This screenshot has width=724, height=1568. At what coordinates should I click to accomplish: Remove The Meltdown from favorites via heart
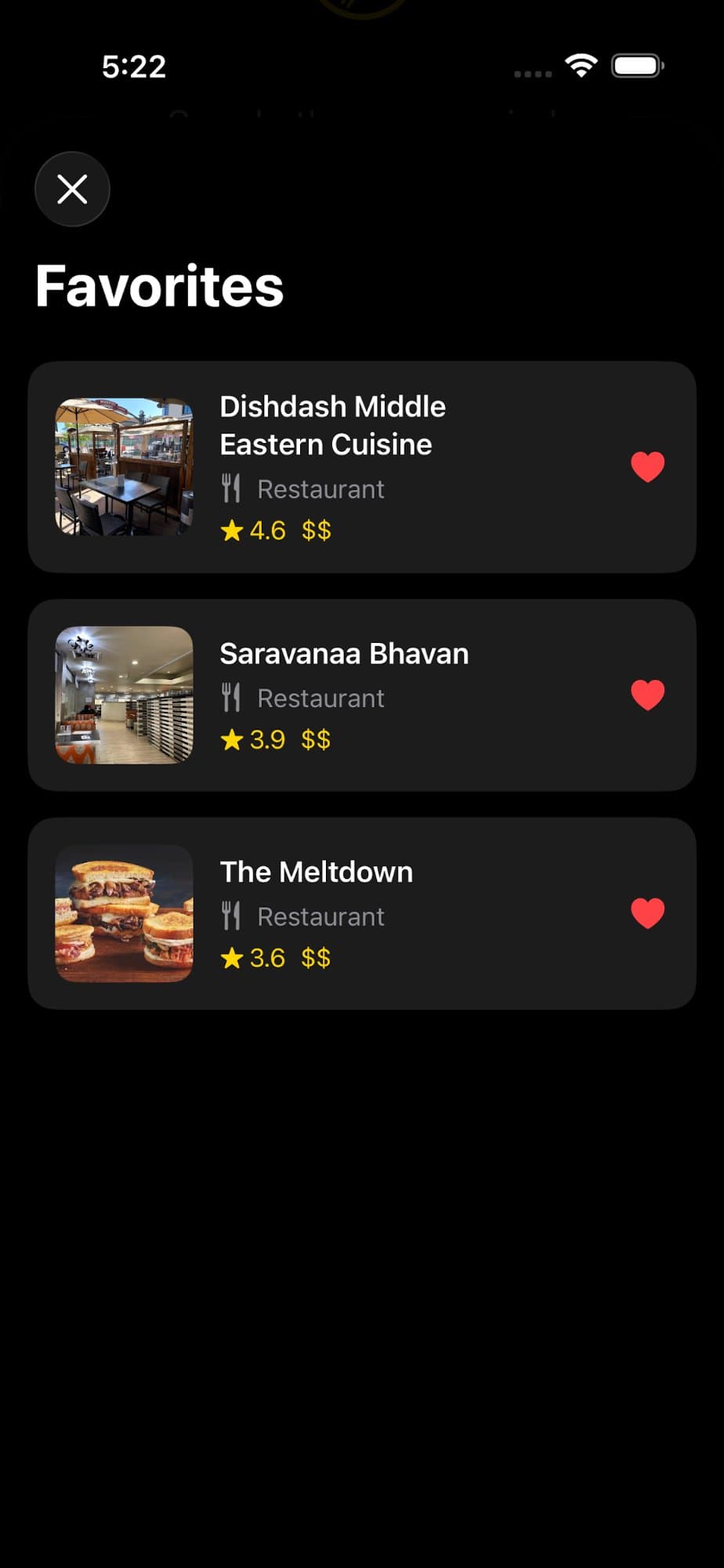click(x=647, y=912)
